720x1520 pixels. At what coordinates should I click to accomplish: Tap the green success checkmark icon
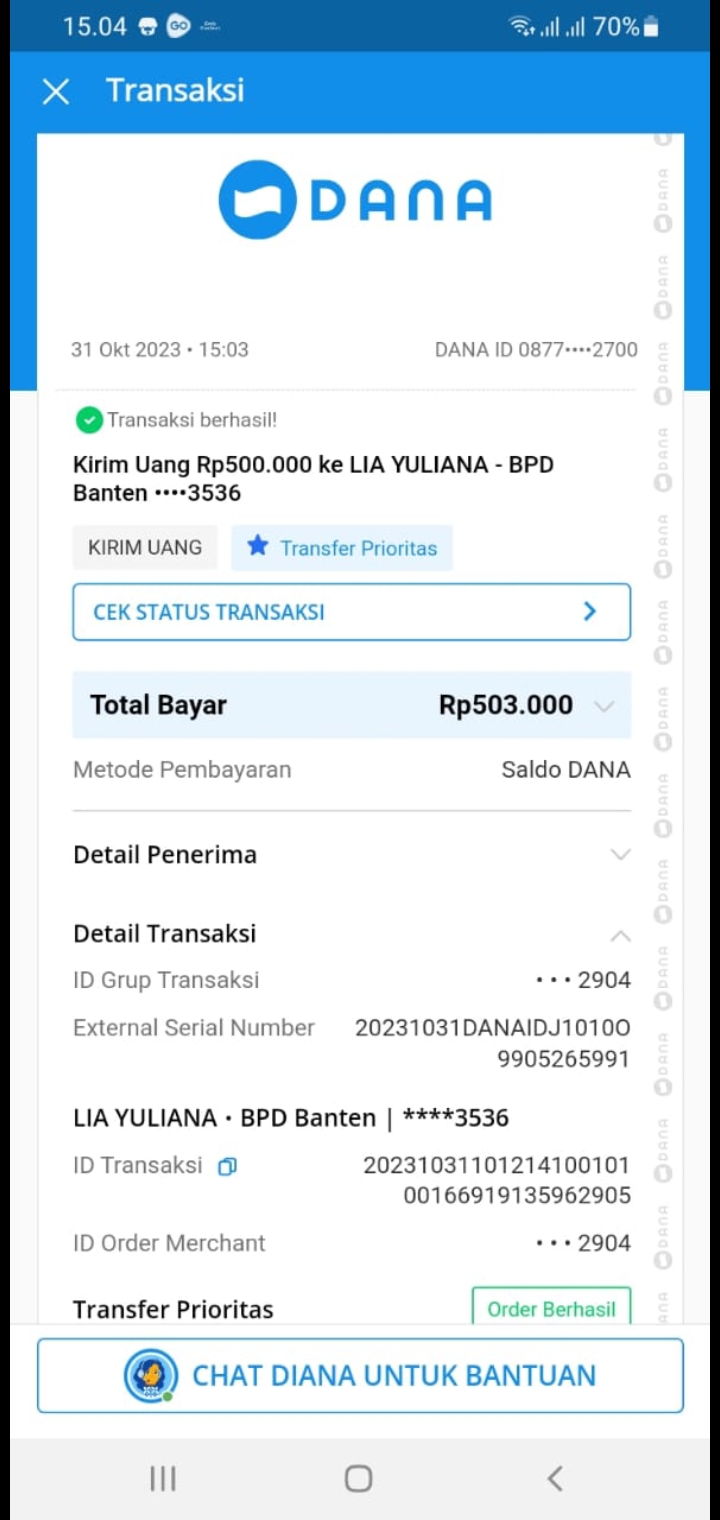88,420
